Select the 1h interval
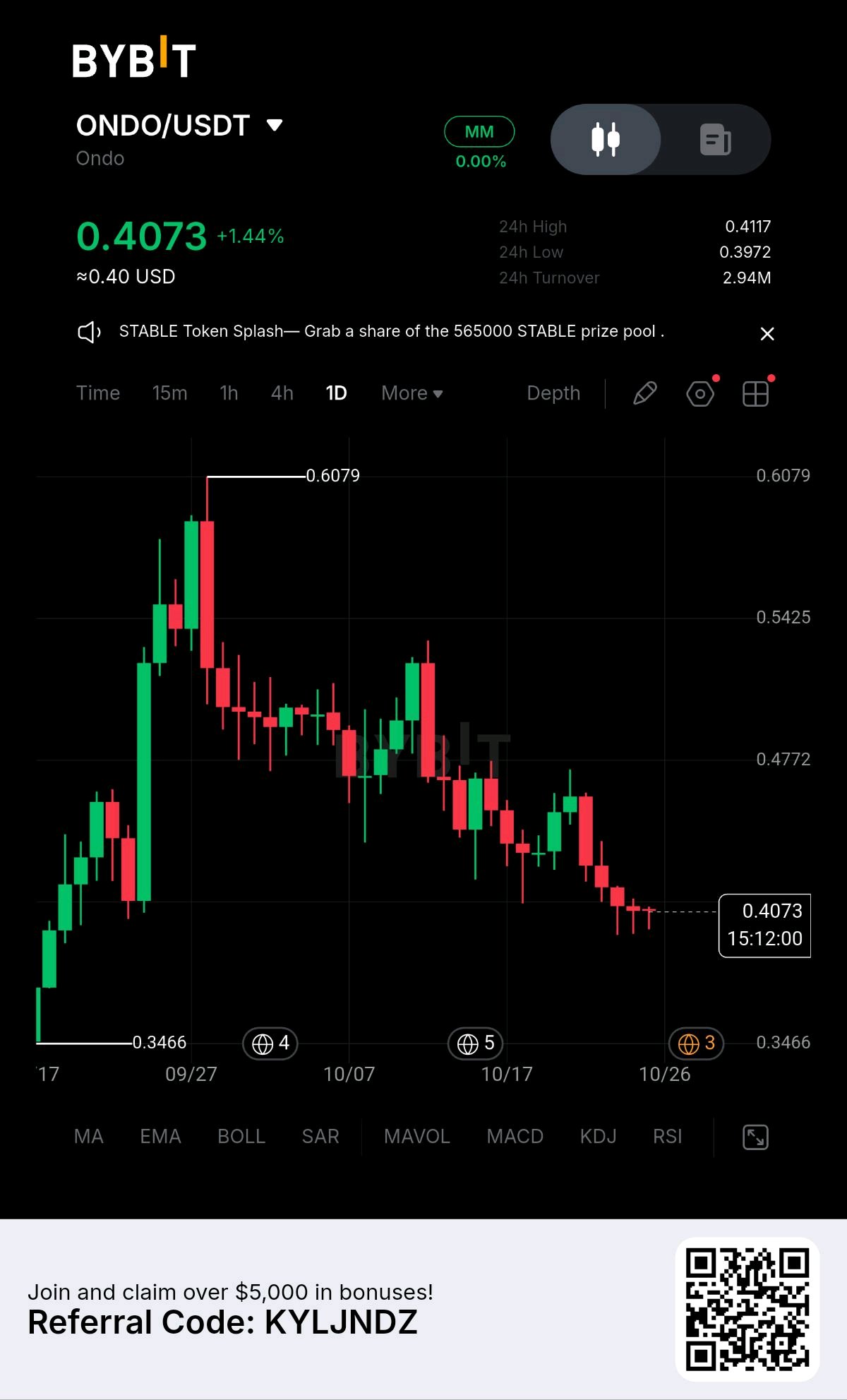 (x=229, y=393)
